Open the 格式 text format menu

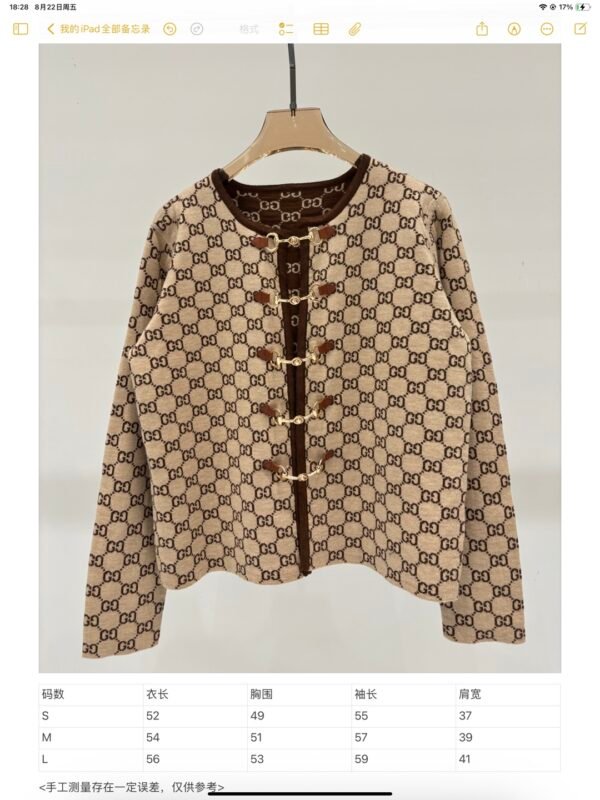click(249, 29)
